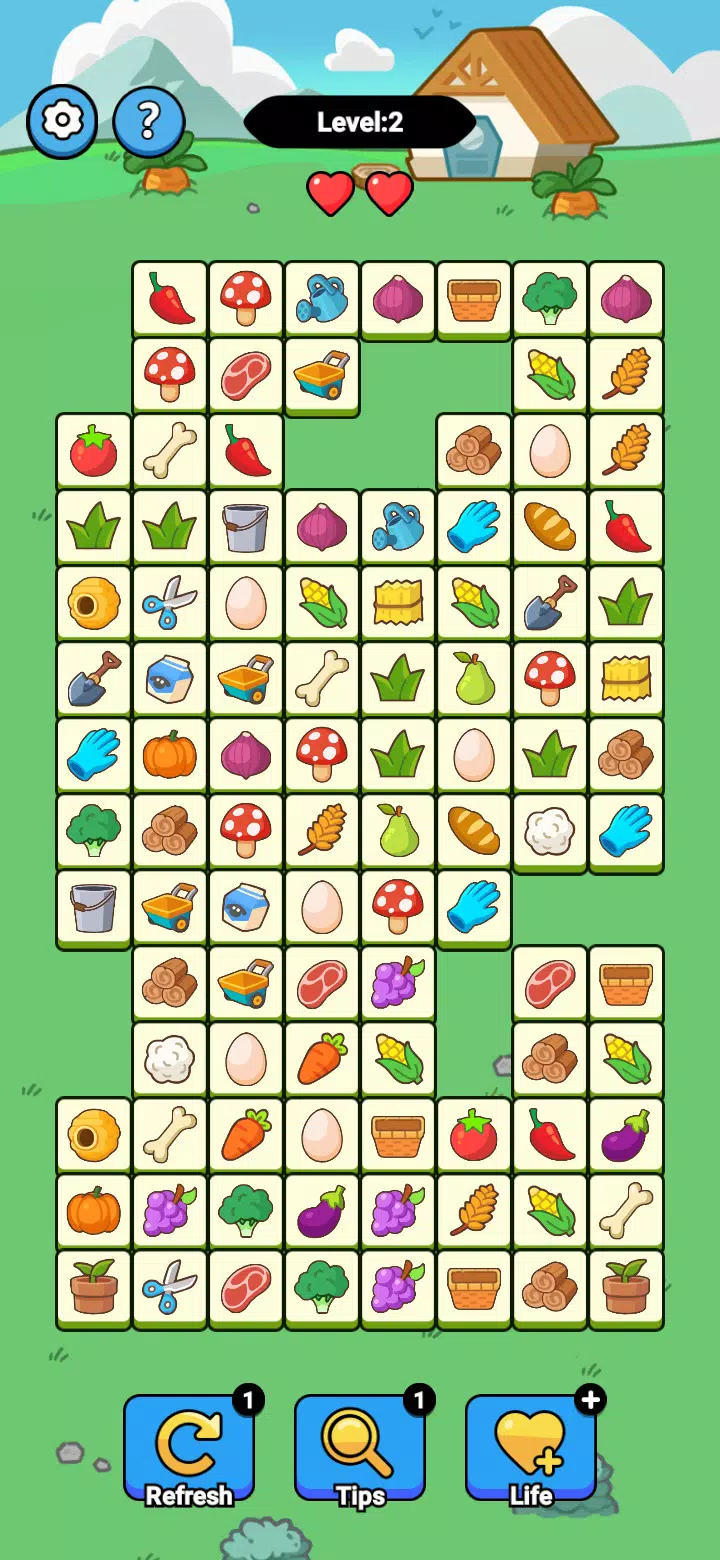
Task: Tap the potted plant tile beside the scissors
Action: coord(94,1286)
